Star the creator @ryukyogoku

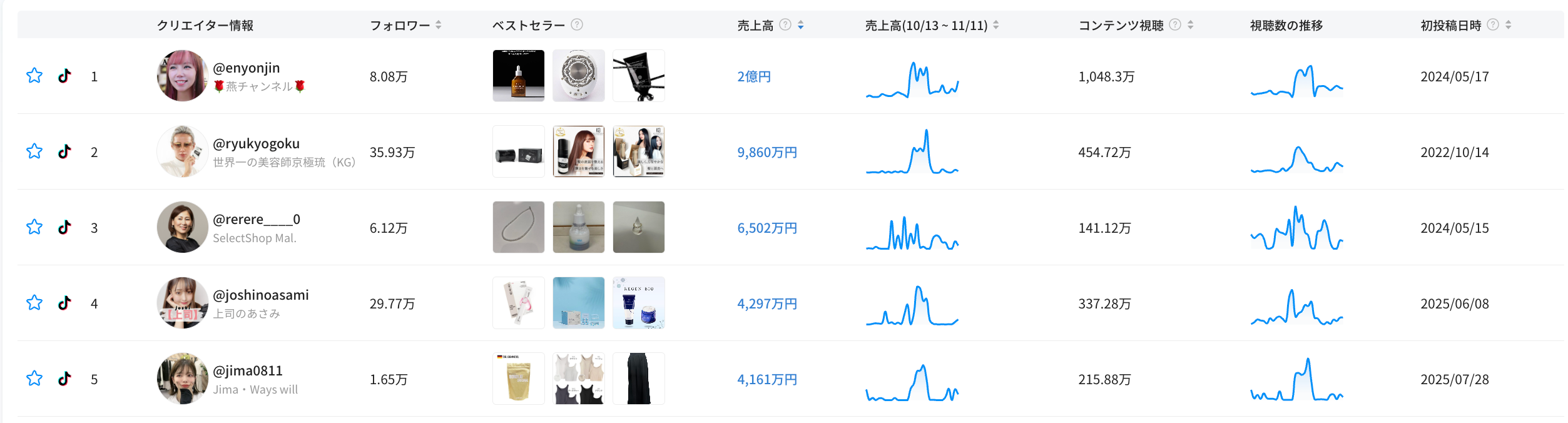[x=34, y=151]
